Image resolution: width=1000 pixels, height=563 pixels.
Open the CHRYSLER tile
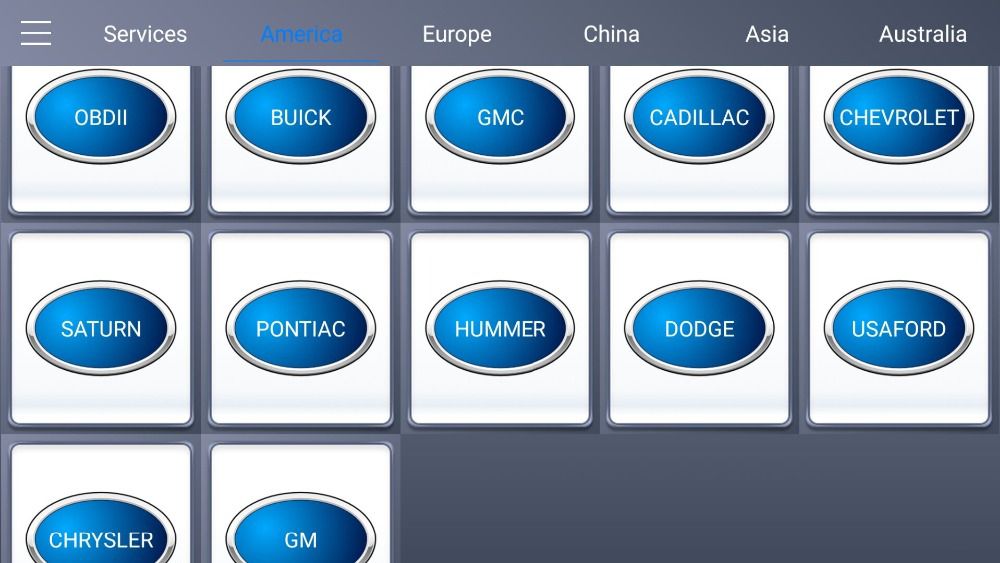coord(101,535)
